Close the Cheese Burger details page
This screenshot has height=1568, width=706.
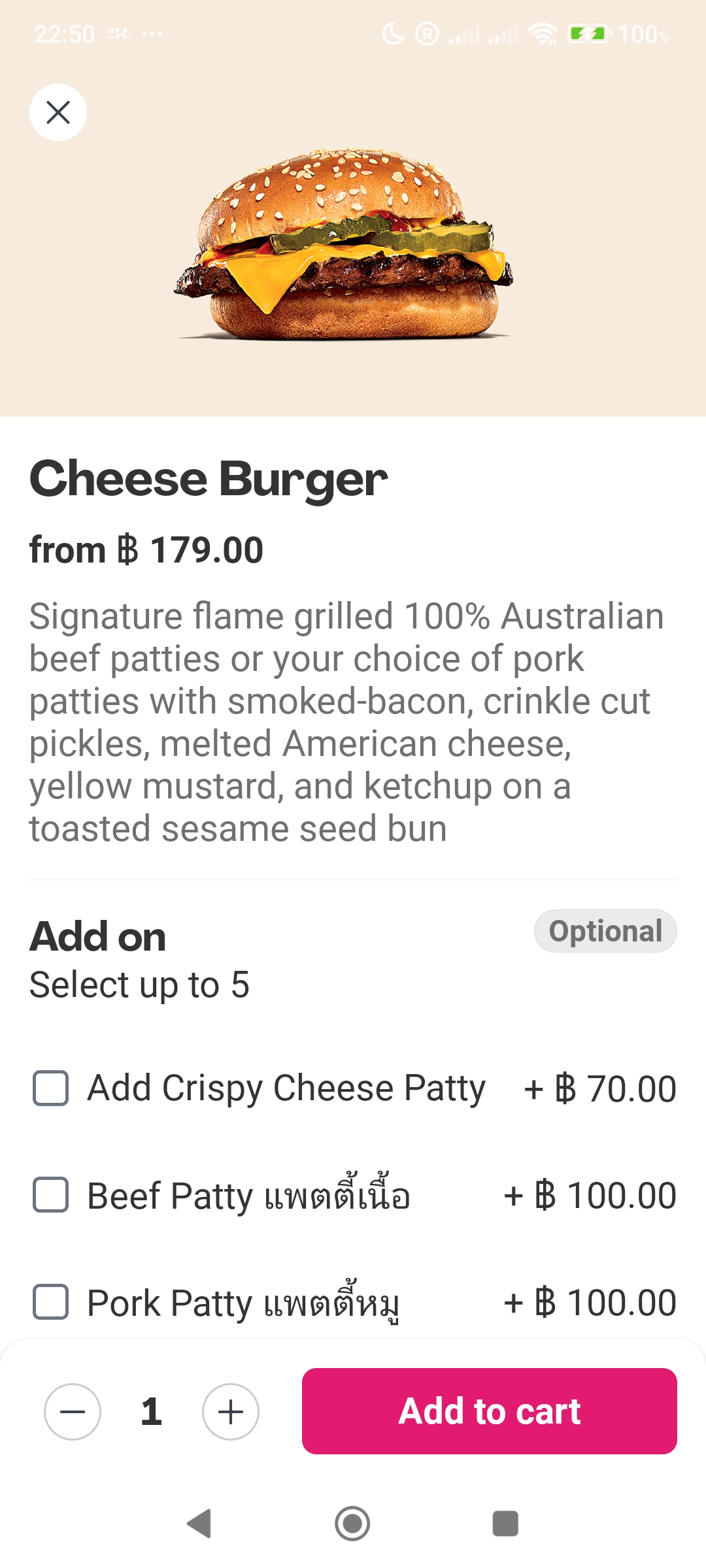(58, 112)
